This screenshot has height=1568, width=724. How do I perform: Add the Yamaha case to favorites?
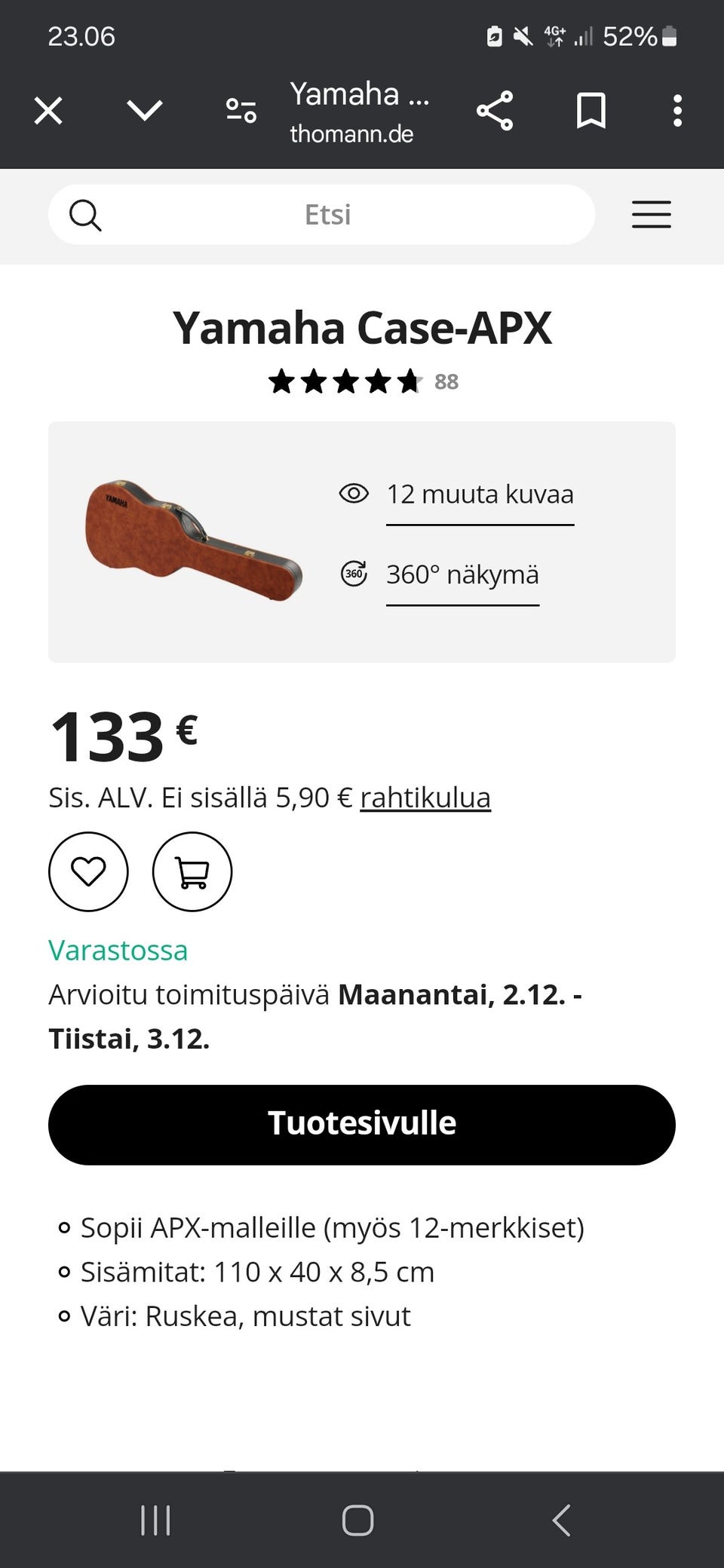(x=88, y=872)
